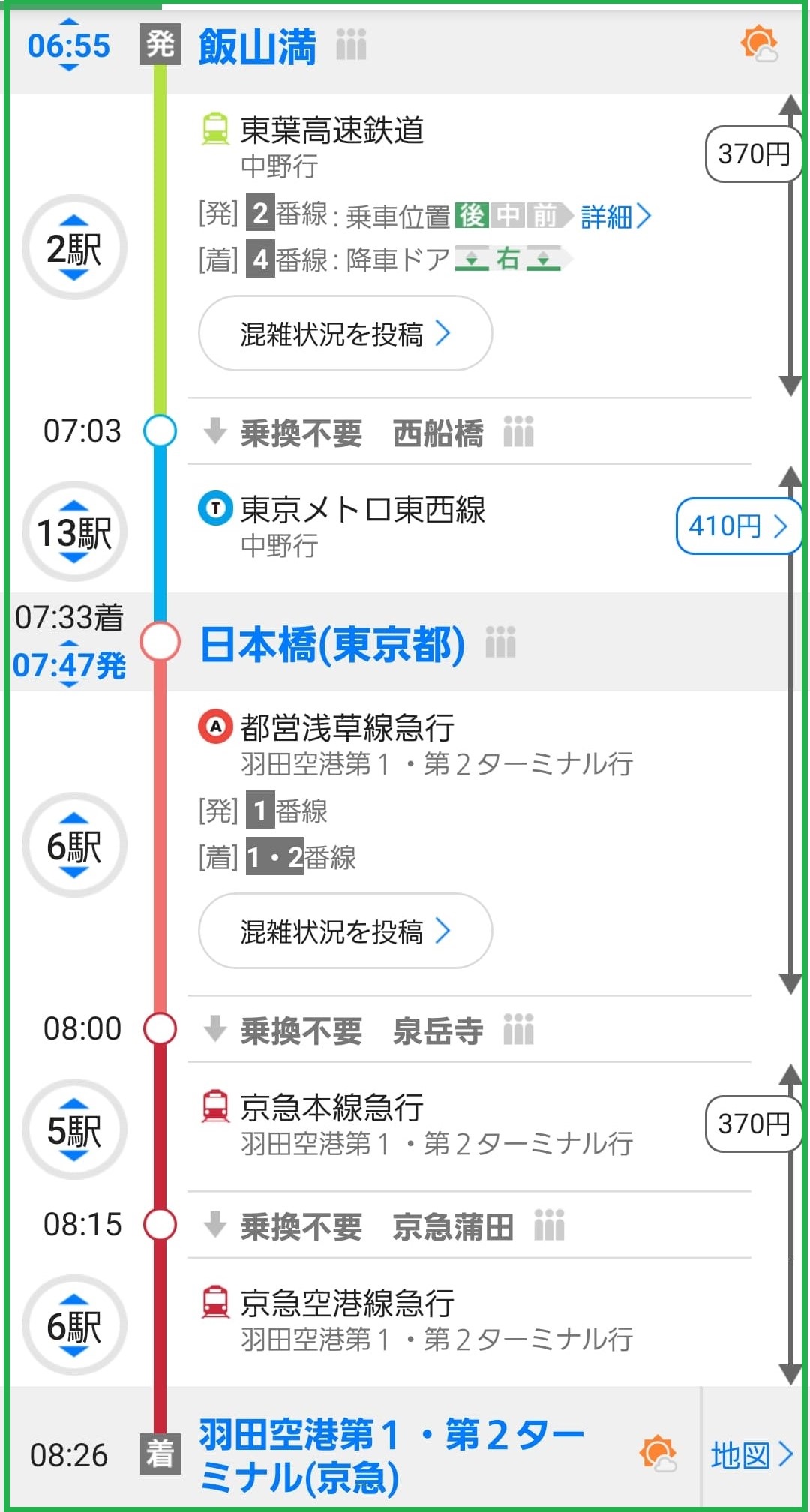Open 地図 map for arrival station
810x1512 pixels.
[751, 1455]
